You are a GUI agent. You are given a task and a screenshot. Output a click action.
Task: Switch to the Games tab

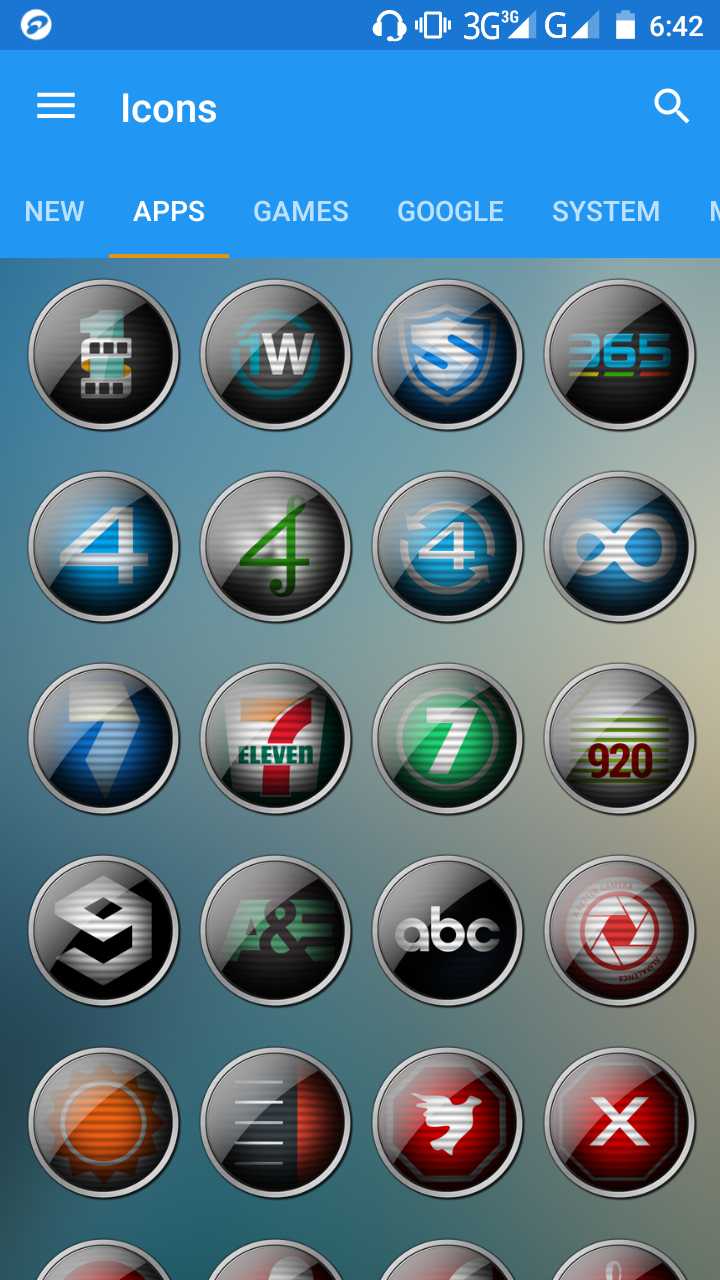300,211
